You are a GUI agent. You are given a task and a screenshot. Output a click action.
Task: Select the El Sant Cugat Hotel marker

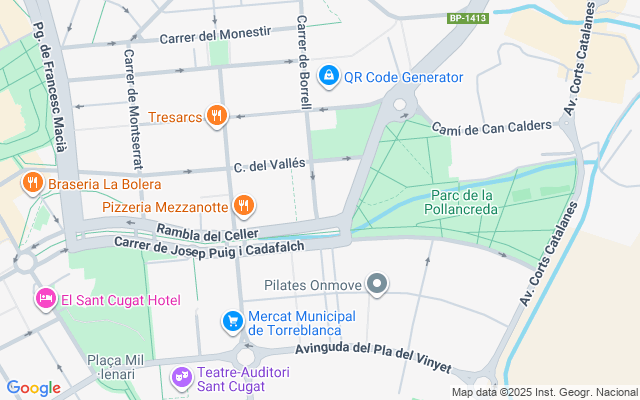tap(45, 299)
